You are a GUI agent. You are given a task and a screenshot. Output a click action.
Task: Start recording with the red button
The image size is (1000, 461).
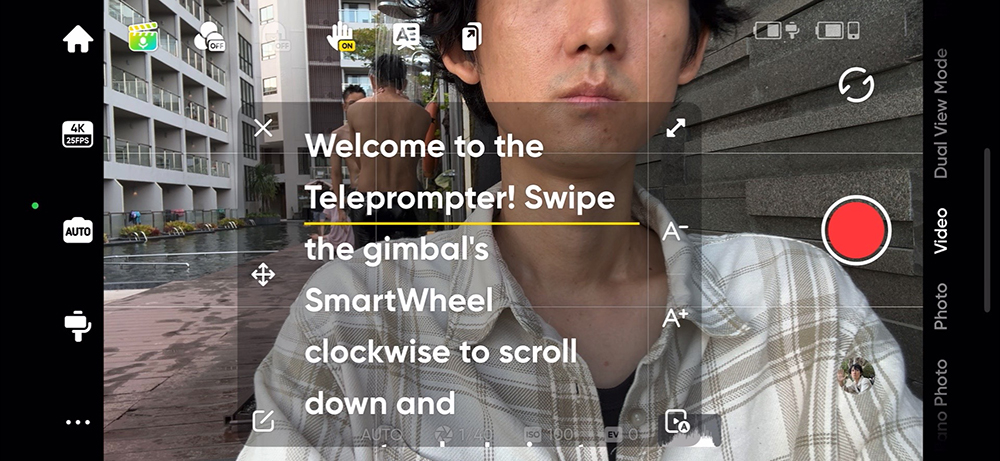pos(856,230)
